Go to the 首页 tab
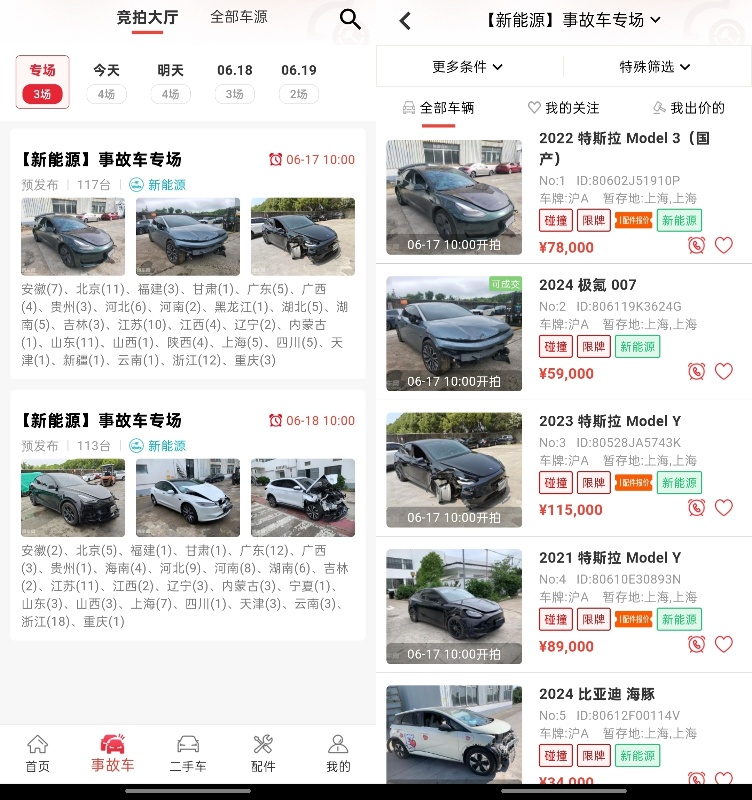 click(37, 754)
